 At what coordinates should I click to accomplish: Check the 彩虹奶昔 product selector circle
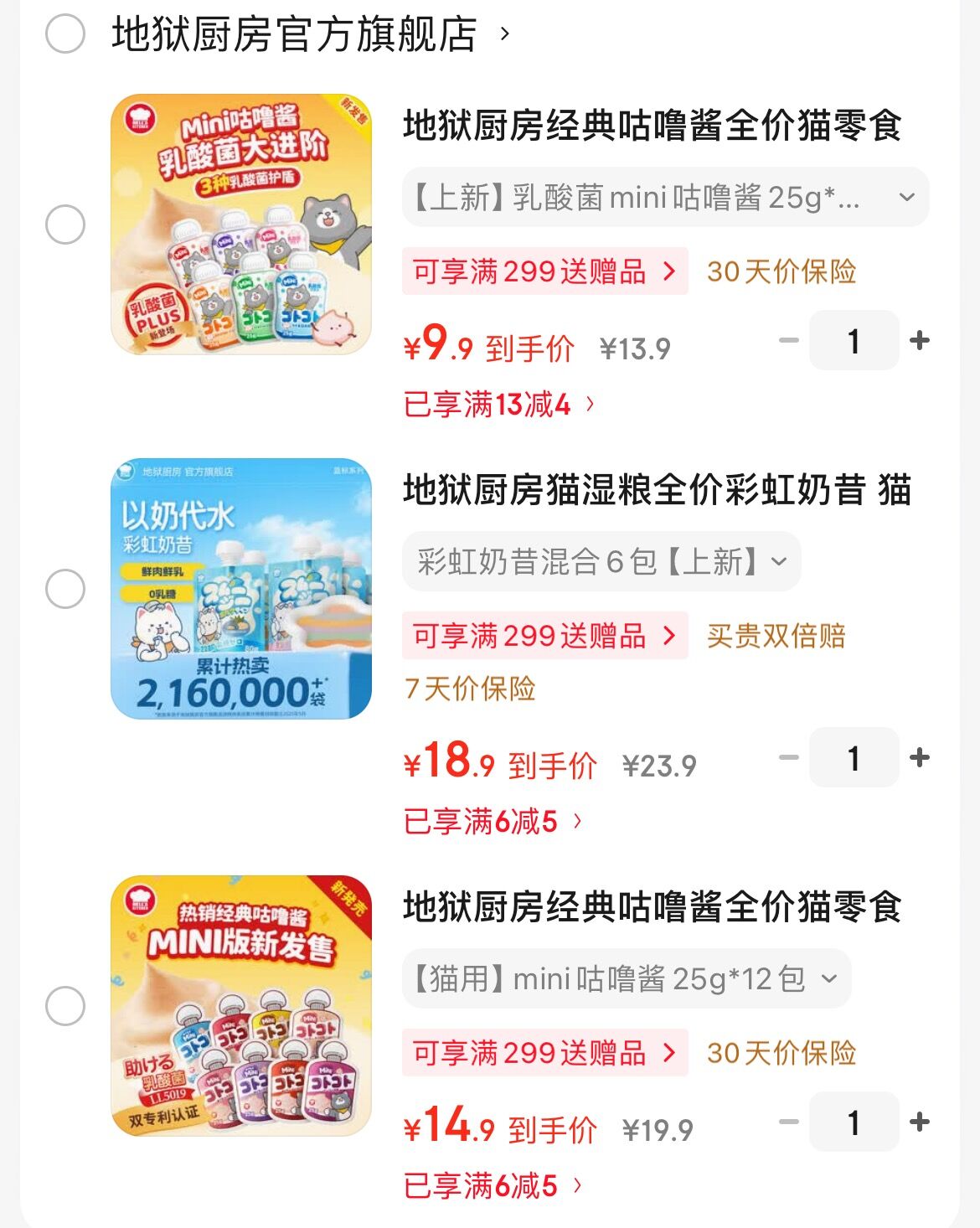tap(66, 591)
